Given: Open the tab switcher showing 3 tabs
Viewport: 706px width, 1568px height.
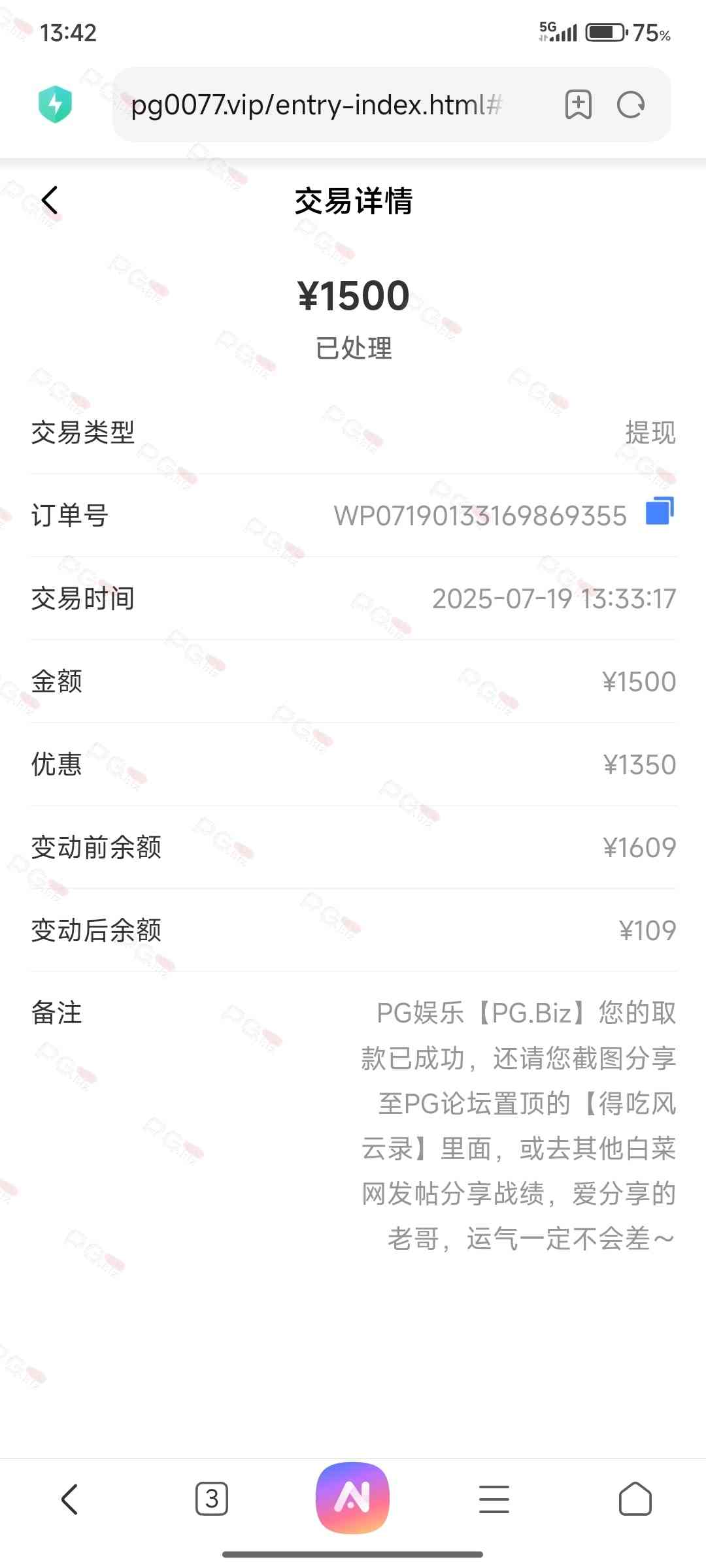Looking at the screenshot, I should (x=212, y=1499).
